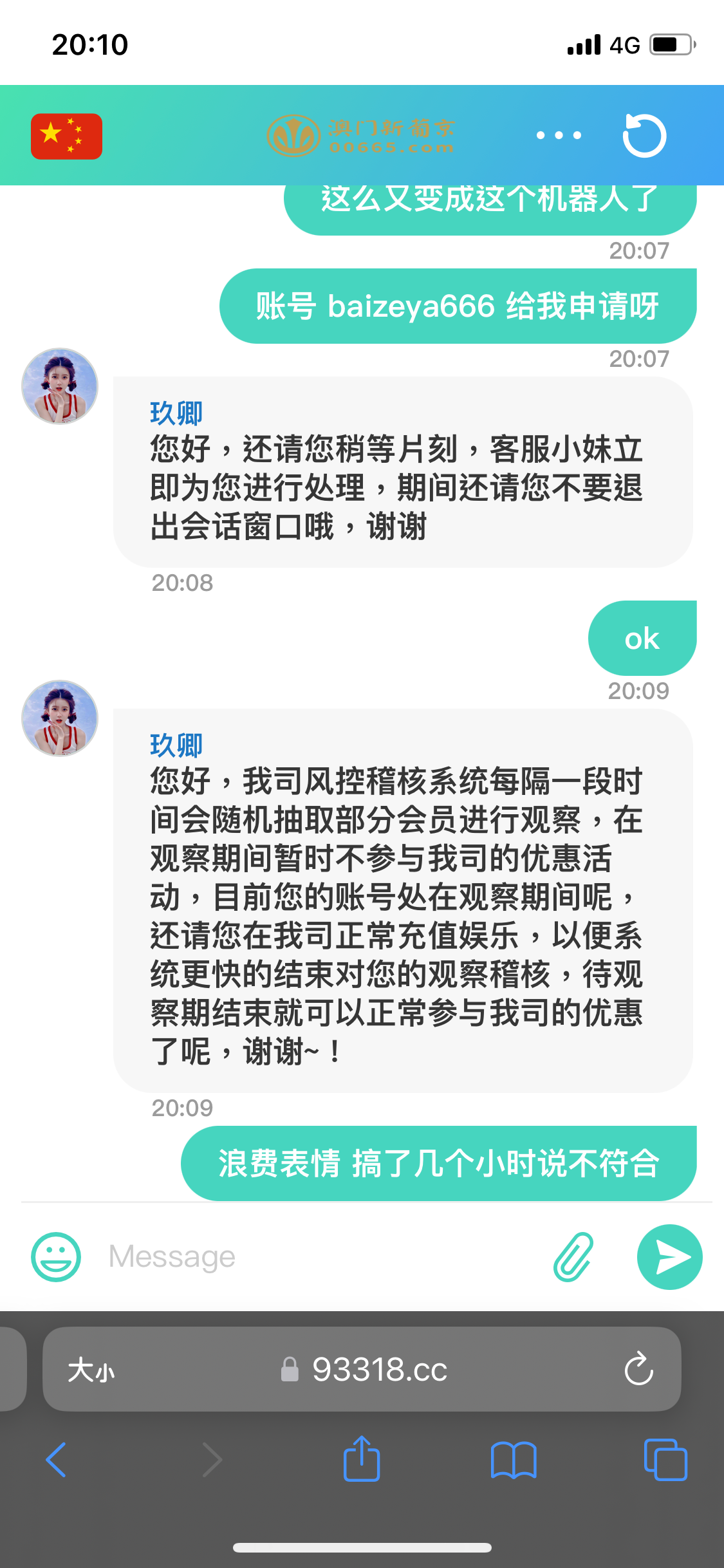Attach a file with the paperclip

(573, 1256)
